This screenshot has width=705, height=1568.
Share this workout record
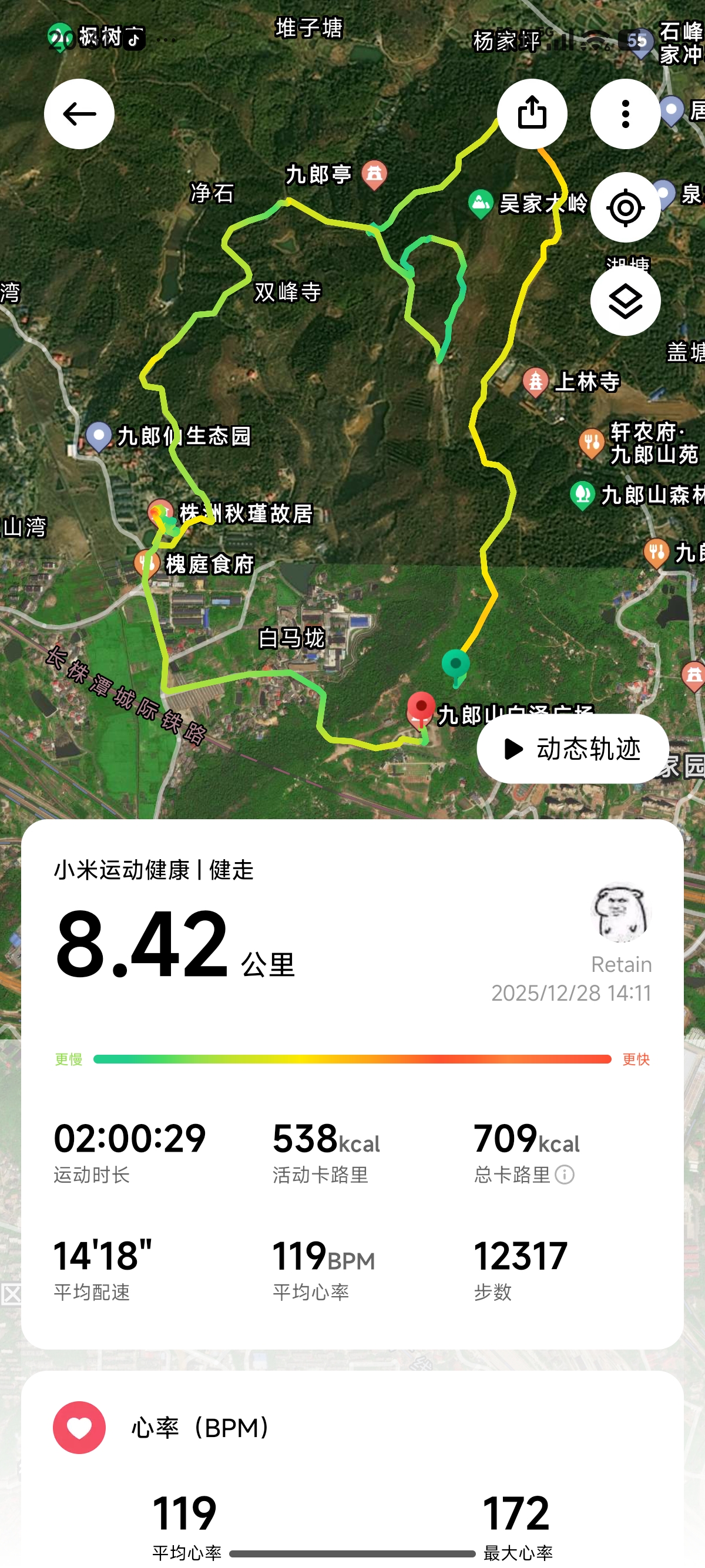pyautogui.click(x=532, y=114)
